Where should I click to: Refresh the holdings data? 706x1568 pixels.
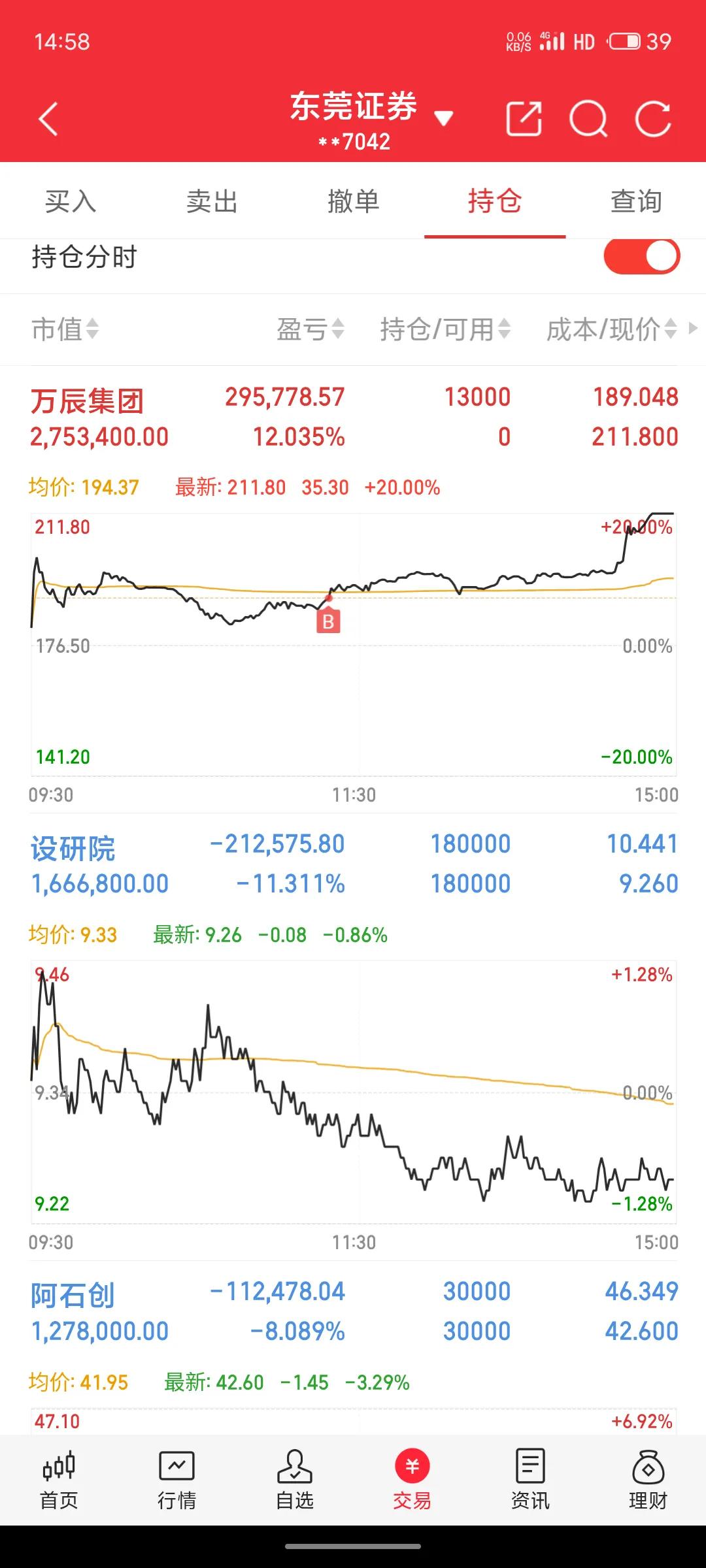coord(654,119)
